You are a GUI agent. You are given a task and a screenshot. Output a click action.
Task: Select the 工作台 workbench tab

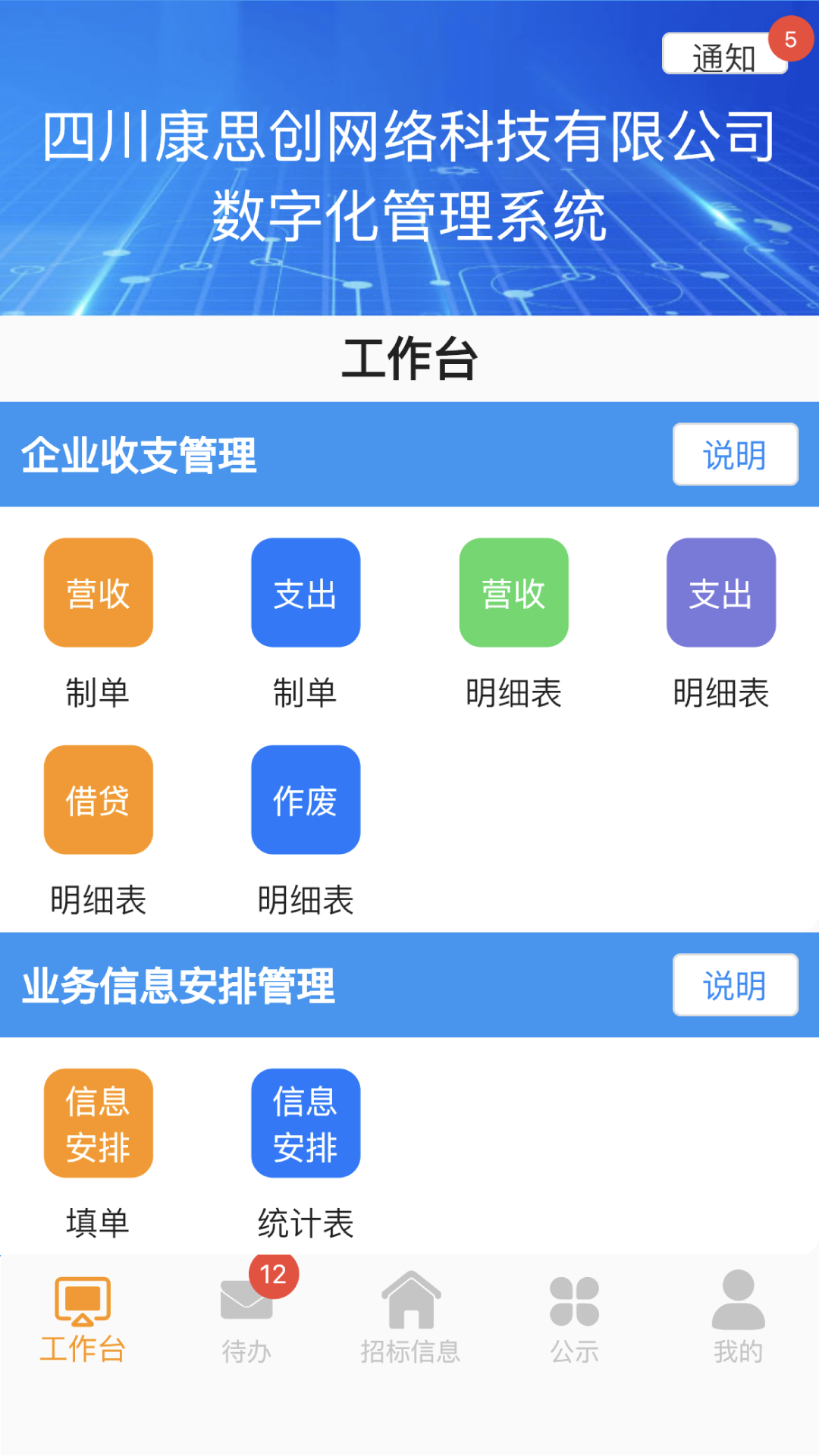click(x=82, y=1319)
